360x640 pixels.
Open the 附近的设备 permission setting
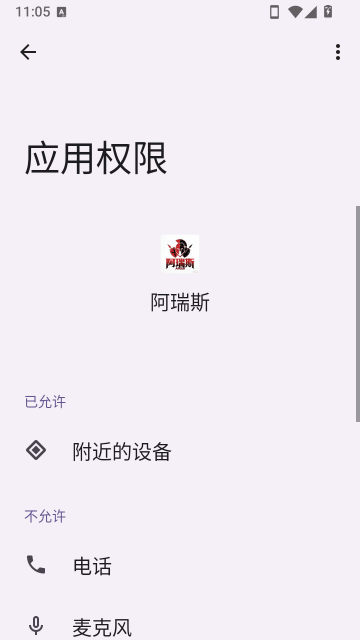(x=178, y=451)
